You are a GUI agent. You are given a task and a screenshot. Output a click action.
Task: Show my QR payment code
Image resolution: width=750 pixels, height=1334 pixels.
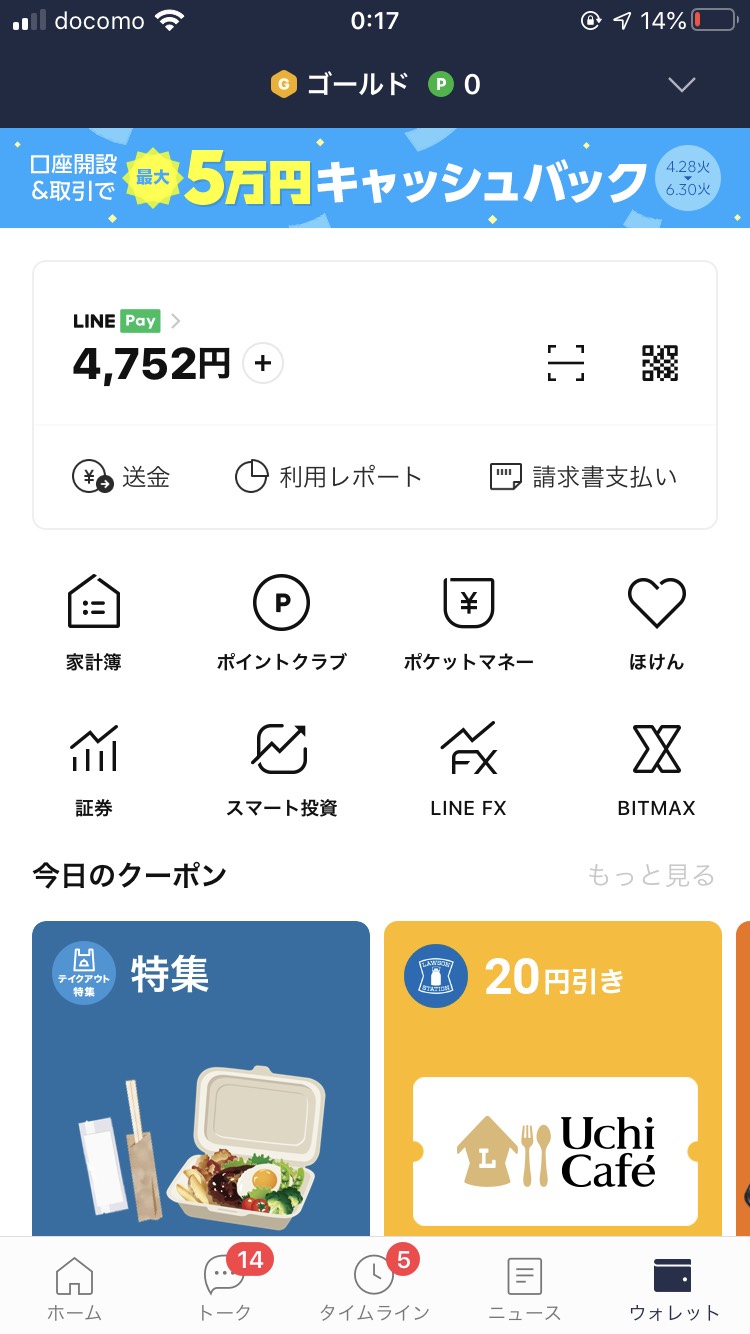(660, 363)
